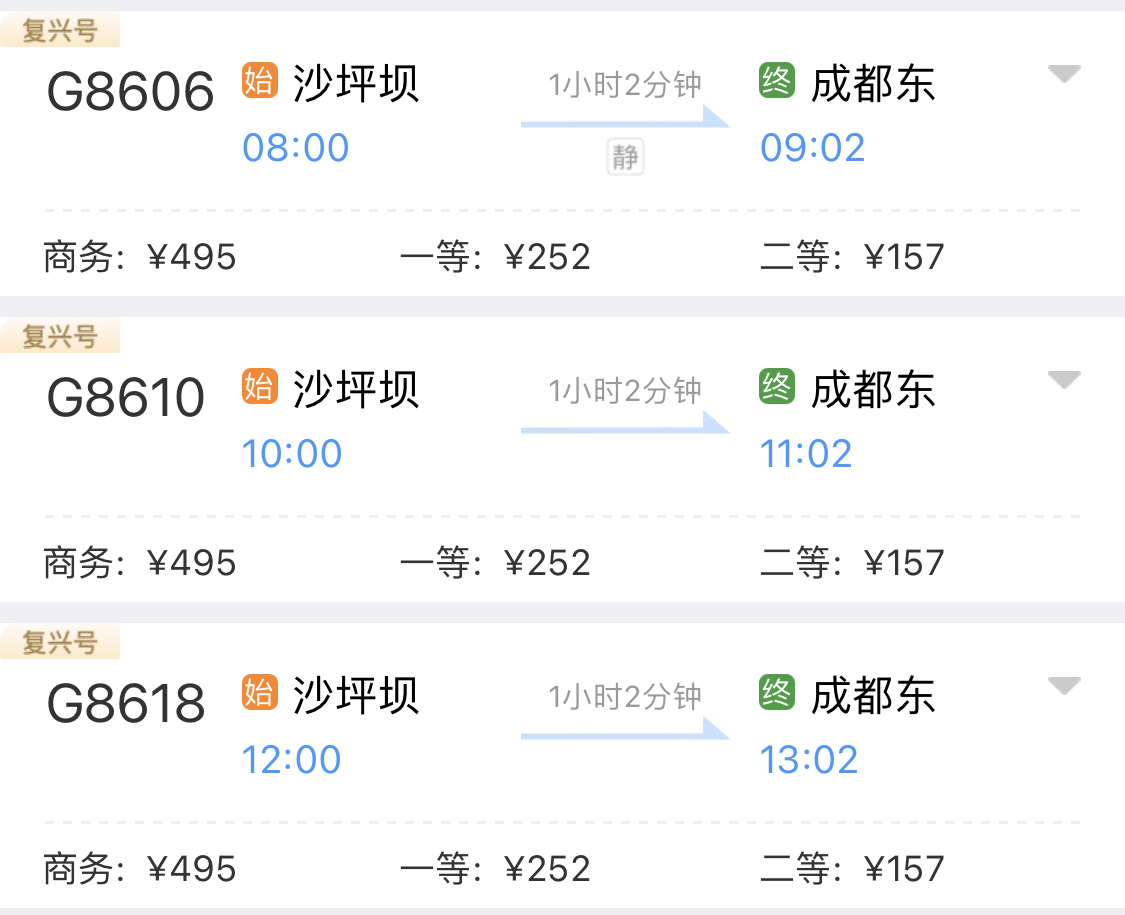Expand details arrow for train G8606

coord(1064,74)
